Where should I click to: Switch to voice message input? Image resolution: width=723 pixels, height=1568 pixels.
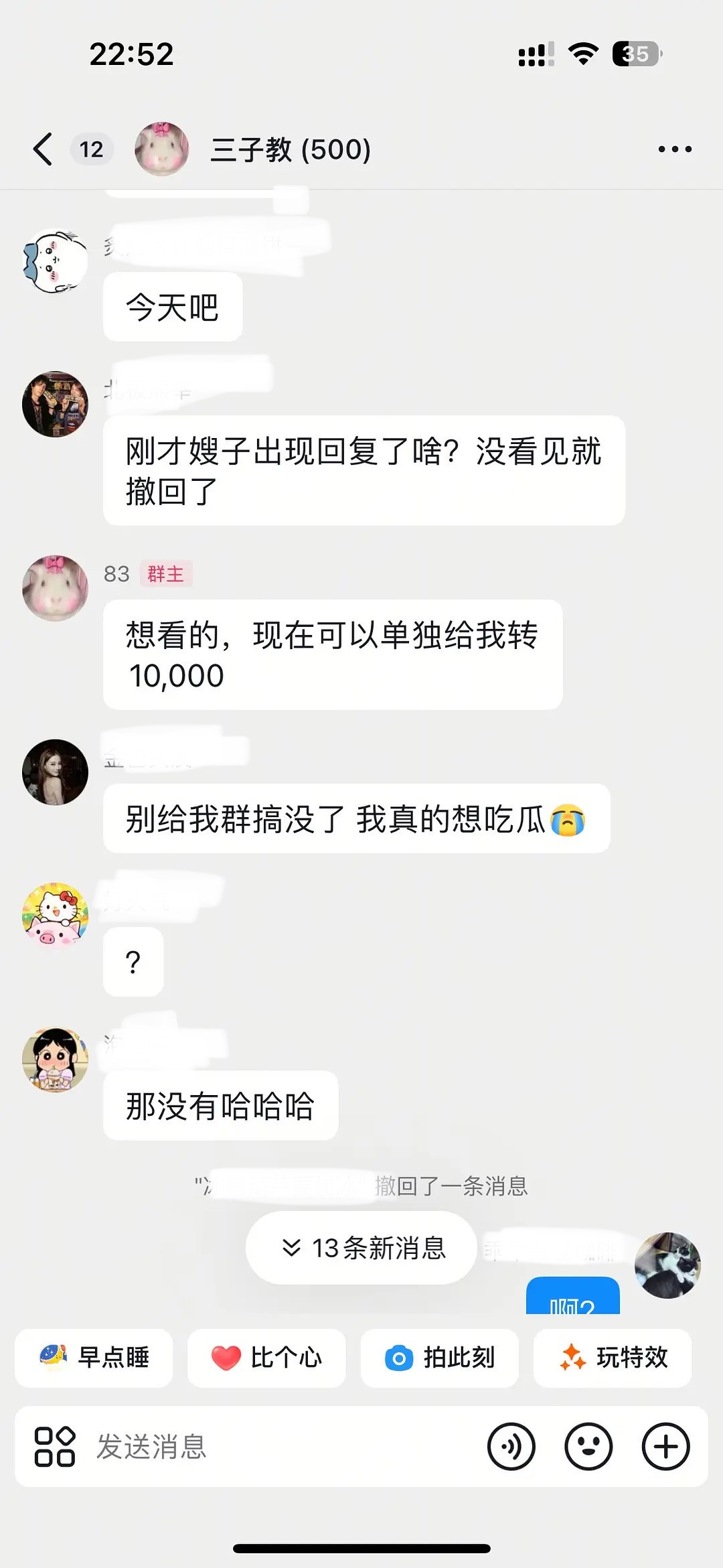pyautogui.click(x=511, y=1446)
